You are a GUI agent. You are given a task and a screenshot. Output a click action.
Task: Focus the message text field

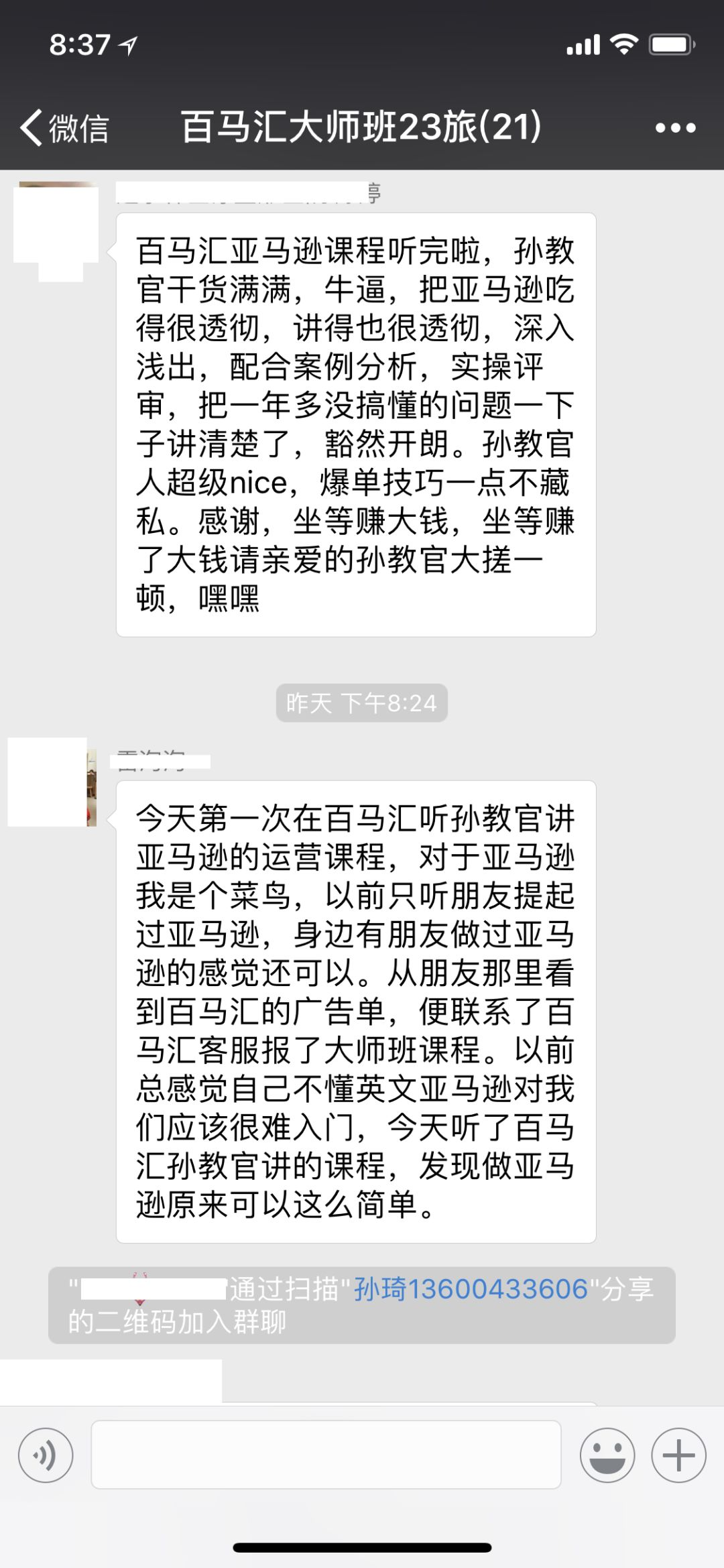tap(326, 1455)
